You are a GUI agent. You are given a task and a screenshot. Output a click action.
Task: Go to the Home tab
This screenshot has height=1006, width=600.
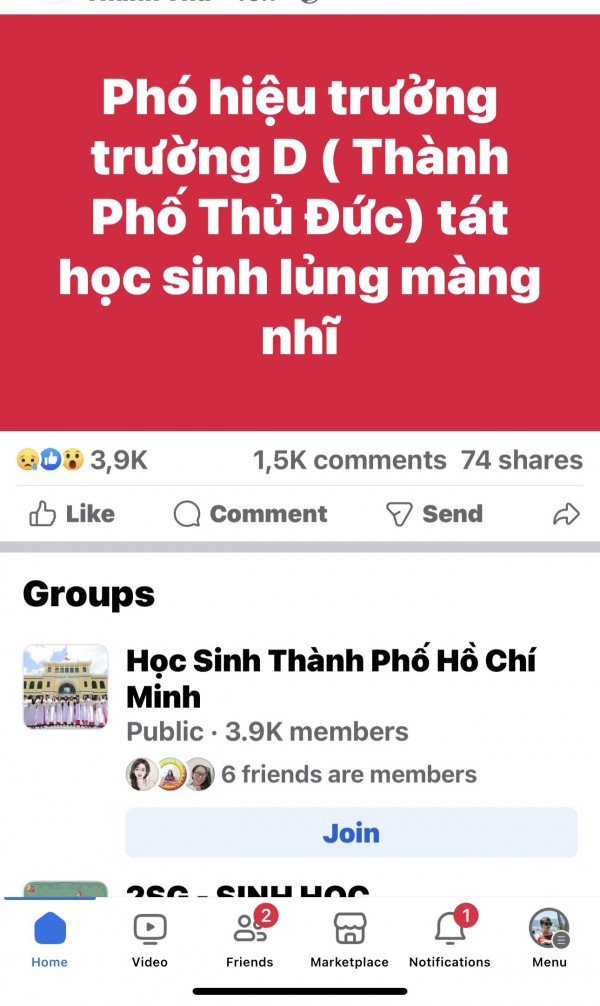tap(49, 939)
